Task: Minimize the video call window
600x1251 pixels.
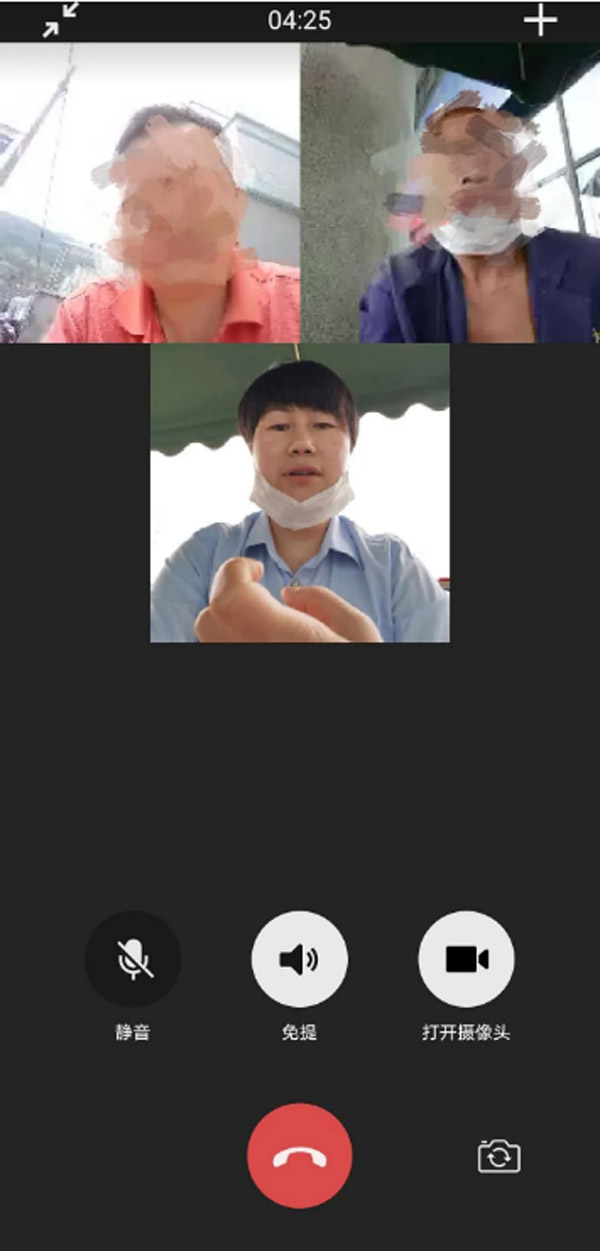Action: pos(60,21)
